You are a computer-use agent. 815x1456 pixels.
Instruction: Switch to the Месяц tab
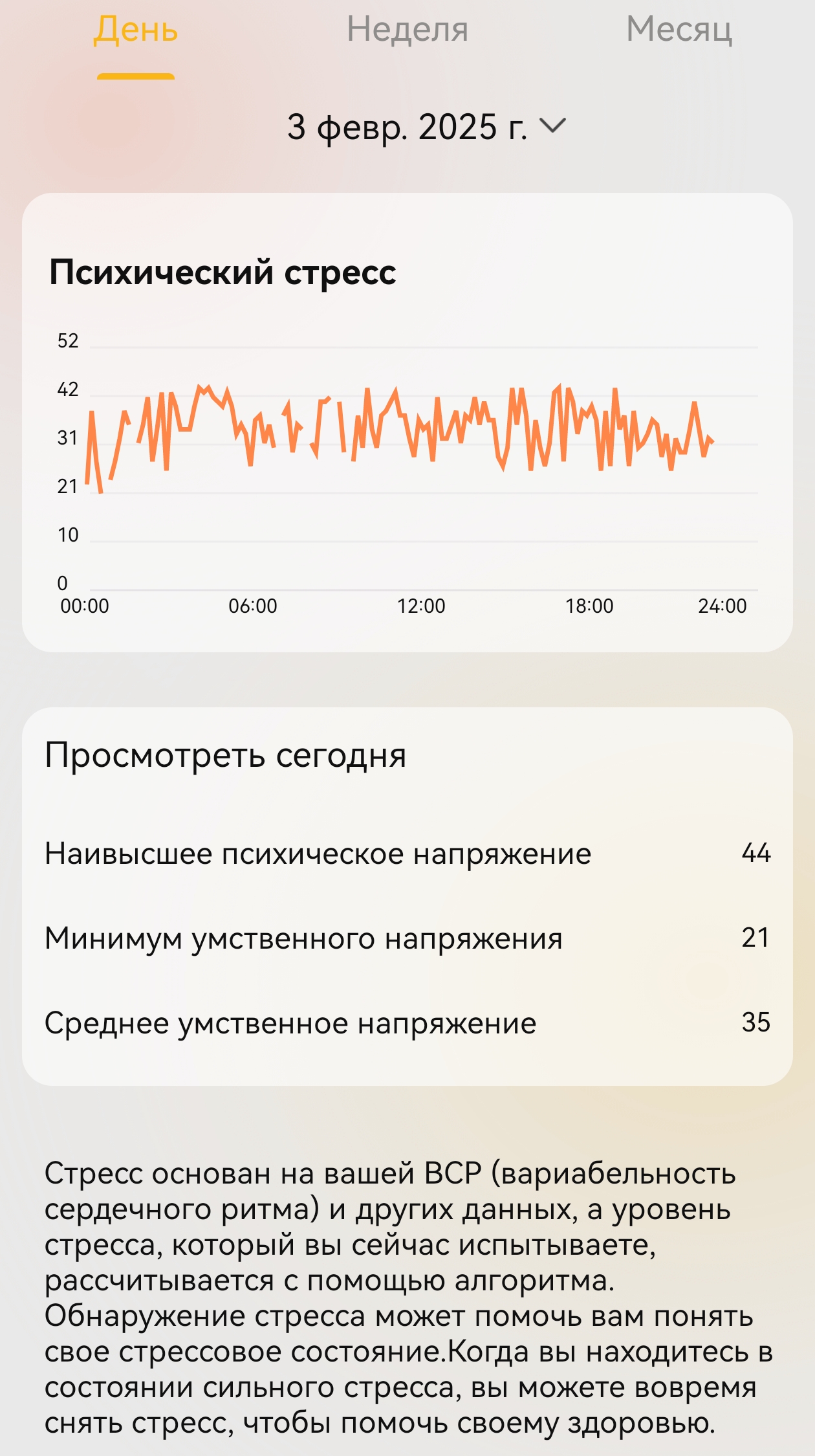click(x=679, y=30)
